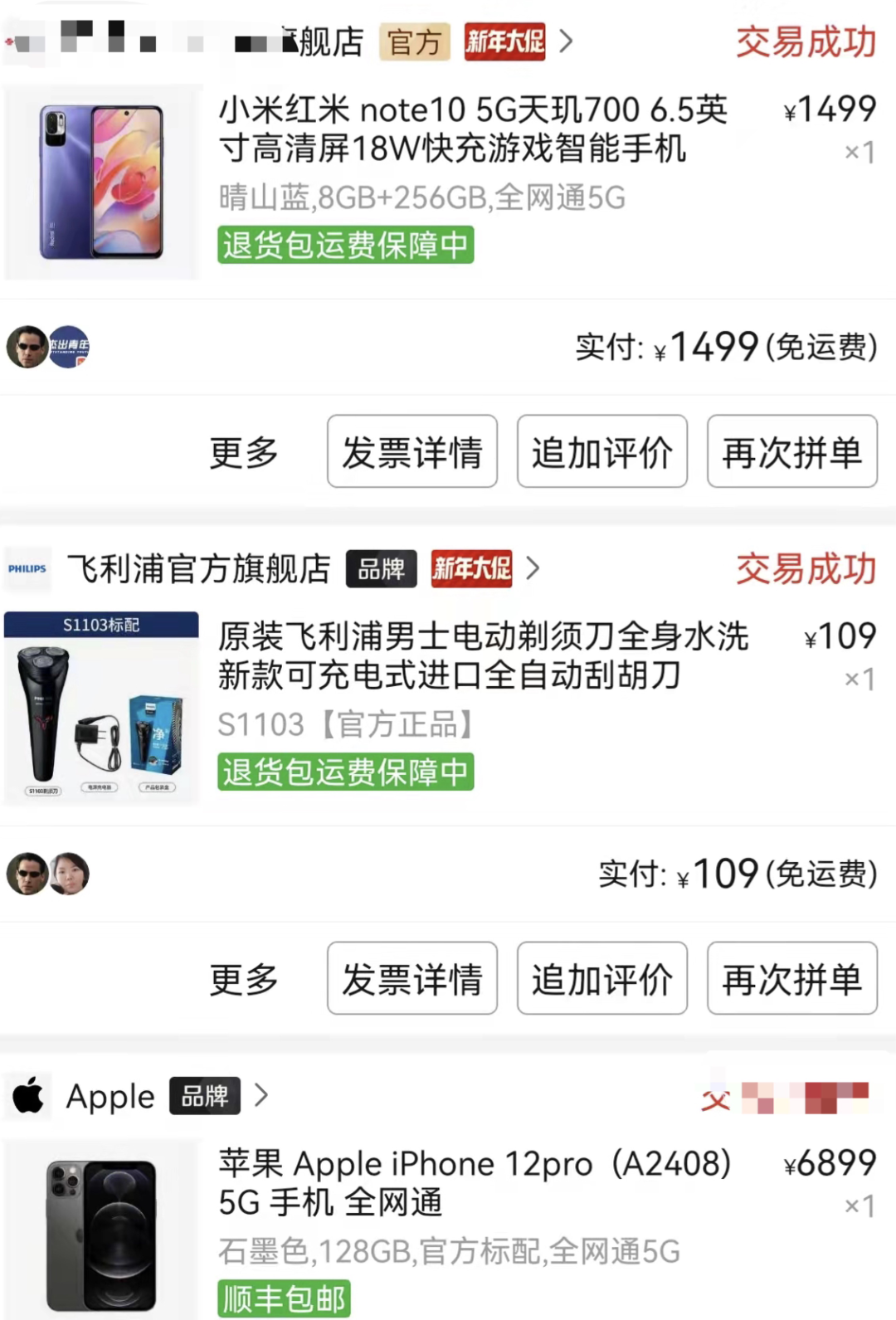Viewport: 896px width, 1320px height.
Task: Click the 新年大促 badge on the first store row
Action: 503,41
